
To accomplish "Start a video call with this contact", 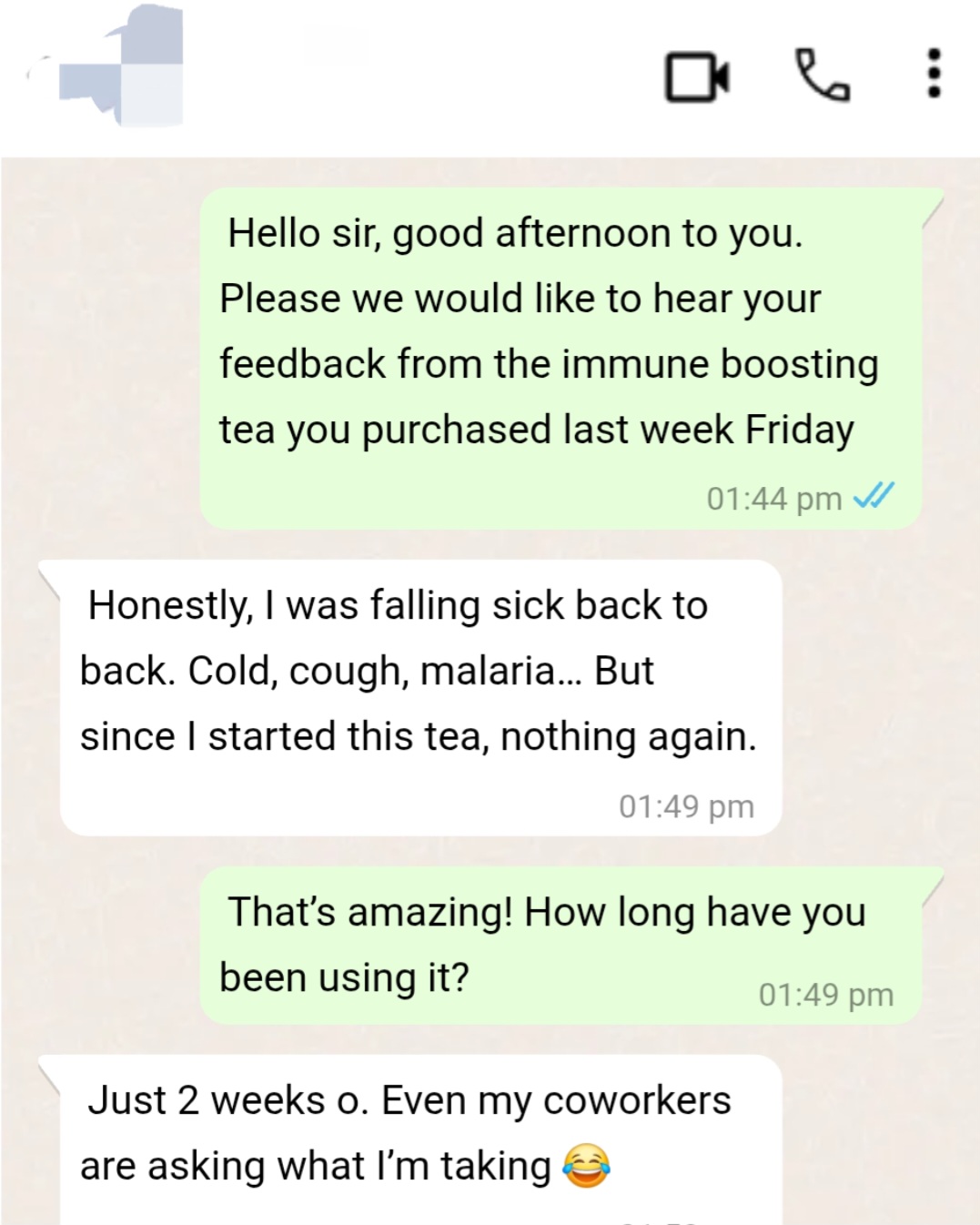I will 696,76.
